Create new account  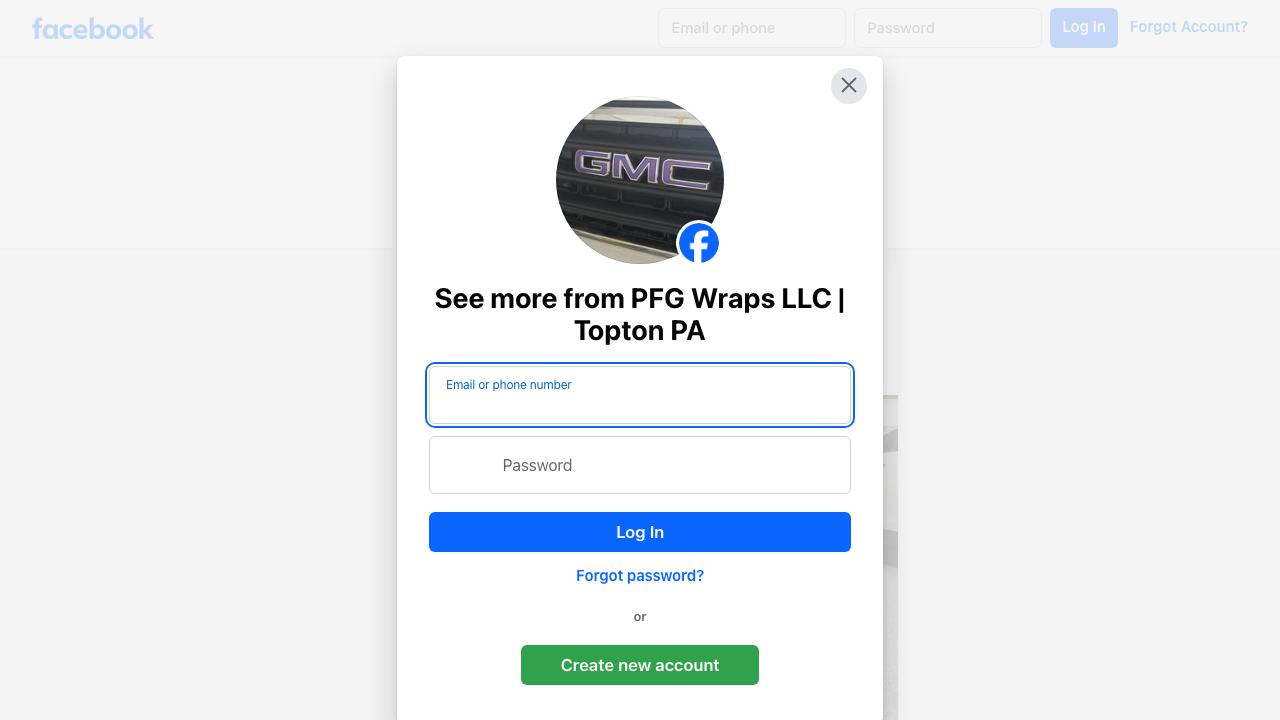pyautogui.click(x=639, y=665)
